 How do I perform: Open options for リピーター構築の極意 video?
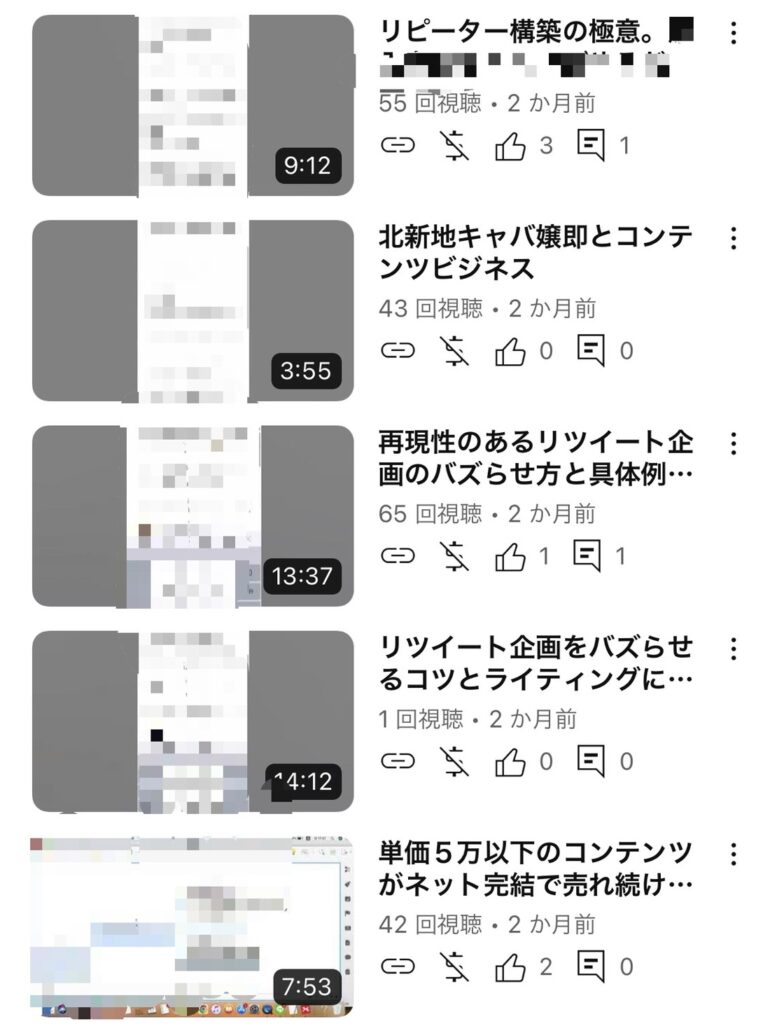pos(734,33)
